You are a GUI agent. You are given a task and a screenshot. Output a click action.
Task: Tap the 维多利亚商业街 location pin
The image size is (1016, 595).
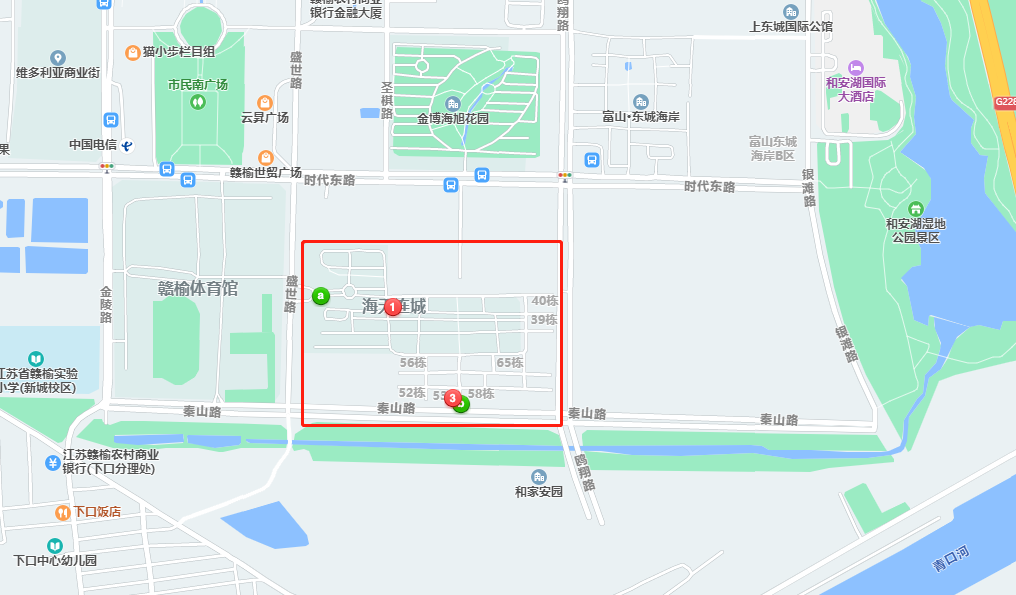[57, 58]
